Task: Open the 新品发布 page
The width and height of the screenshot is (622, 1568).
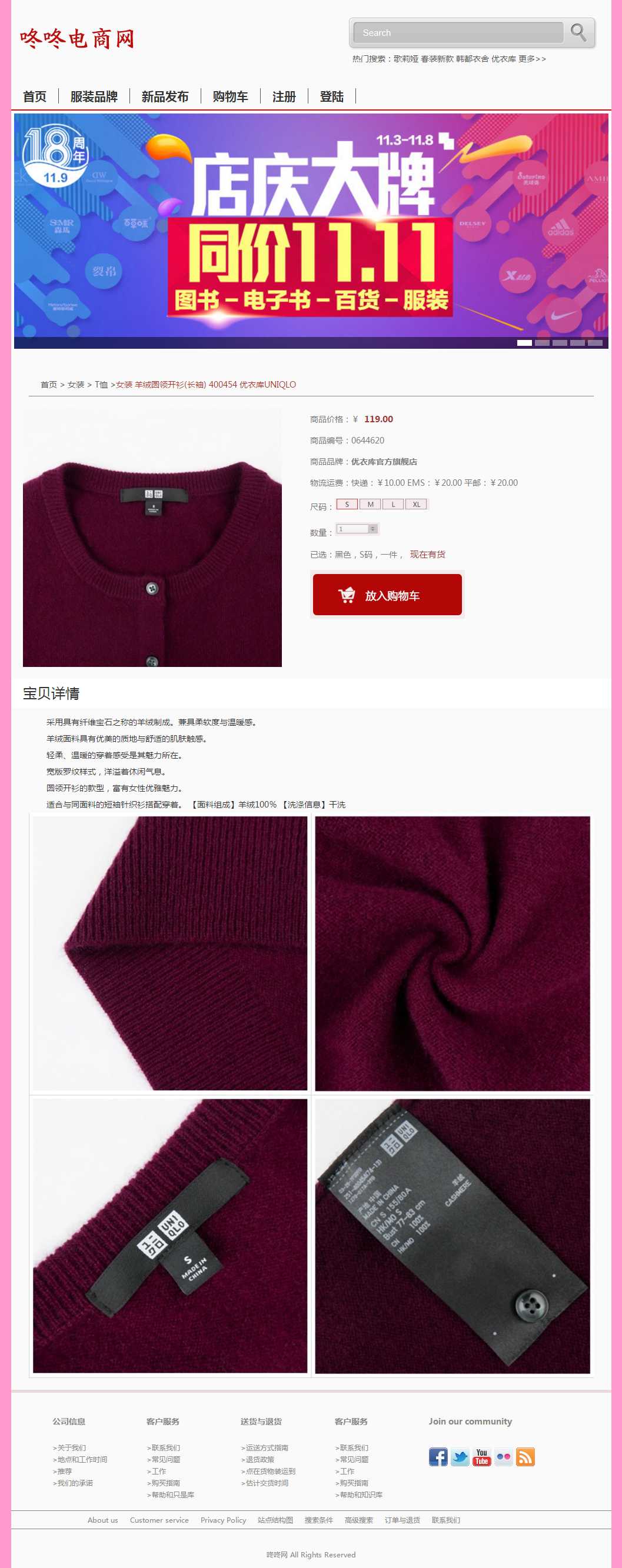Action: [x=165, y=97]
